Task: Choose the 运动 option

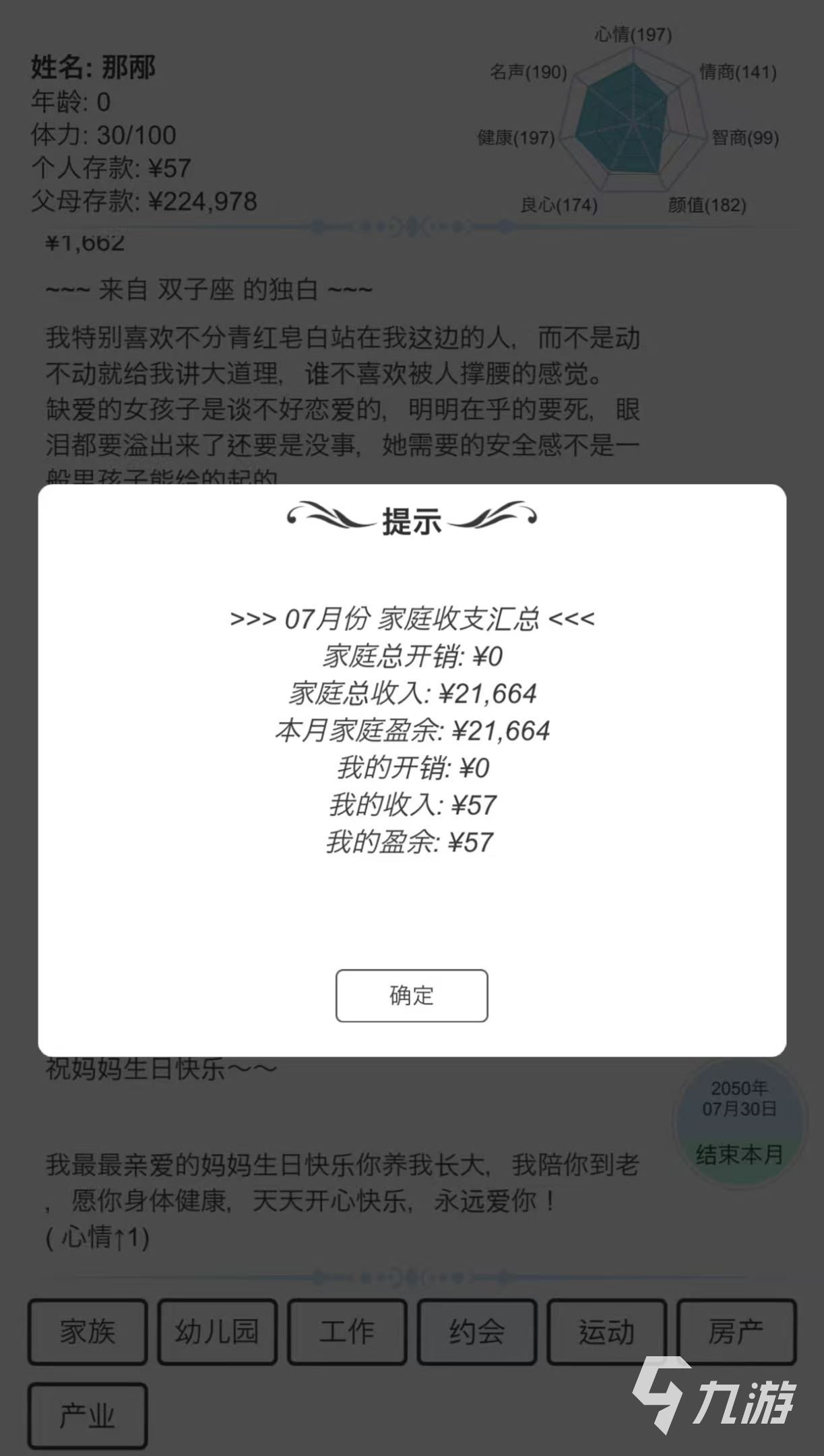Action: tap(606, 1331)
